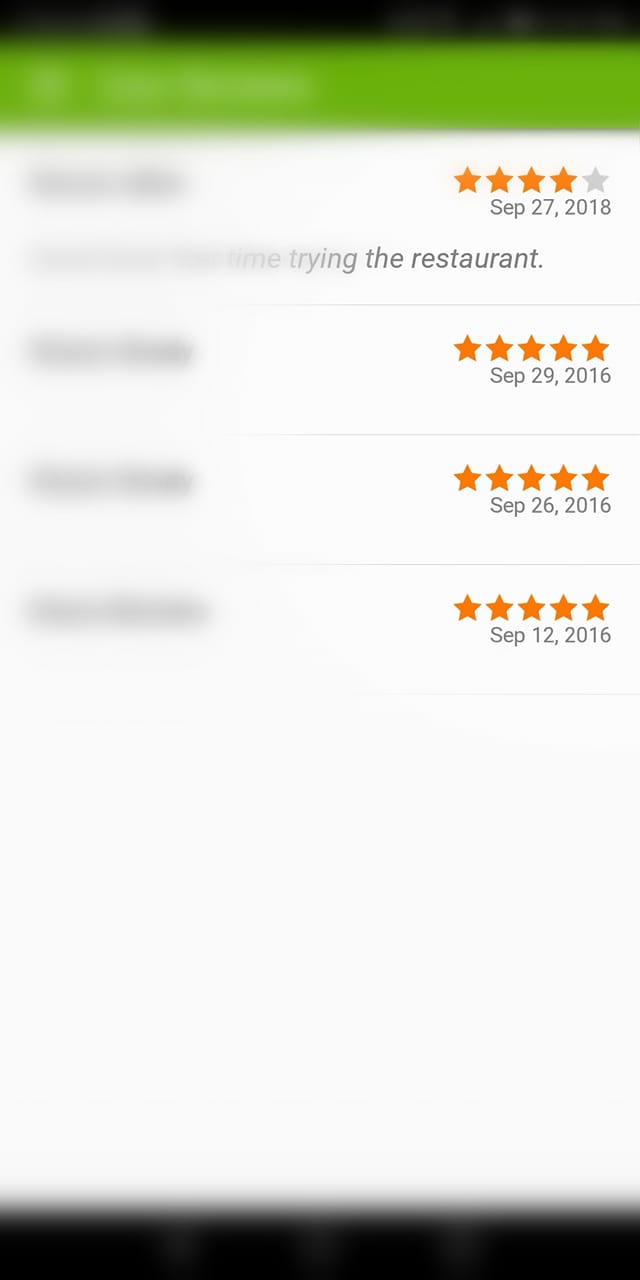This screenshot has width=640, height=1280.
Task: Open the review dated Sep 26, 2016
Action: [x=320, y=500]
